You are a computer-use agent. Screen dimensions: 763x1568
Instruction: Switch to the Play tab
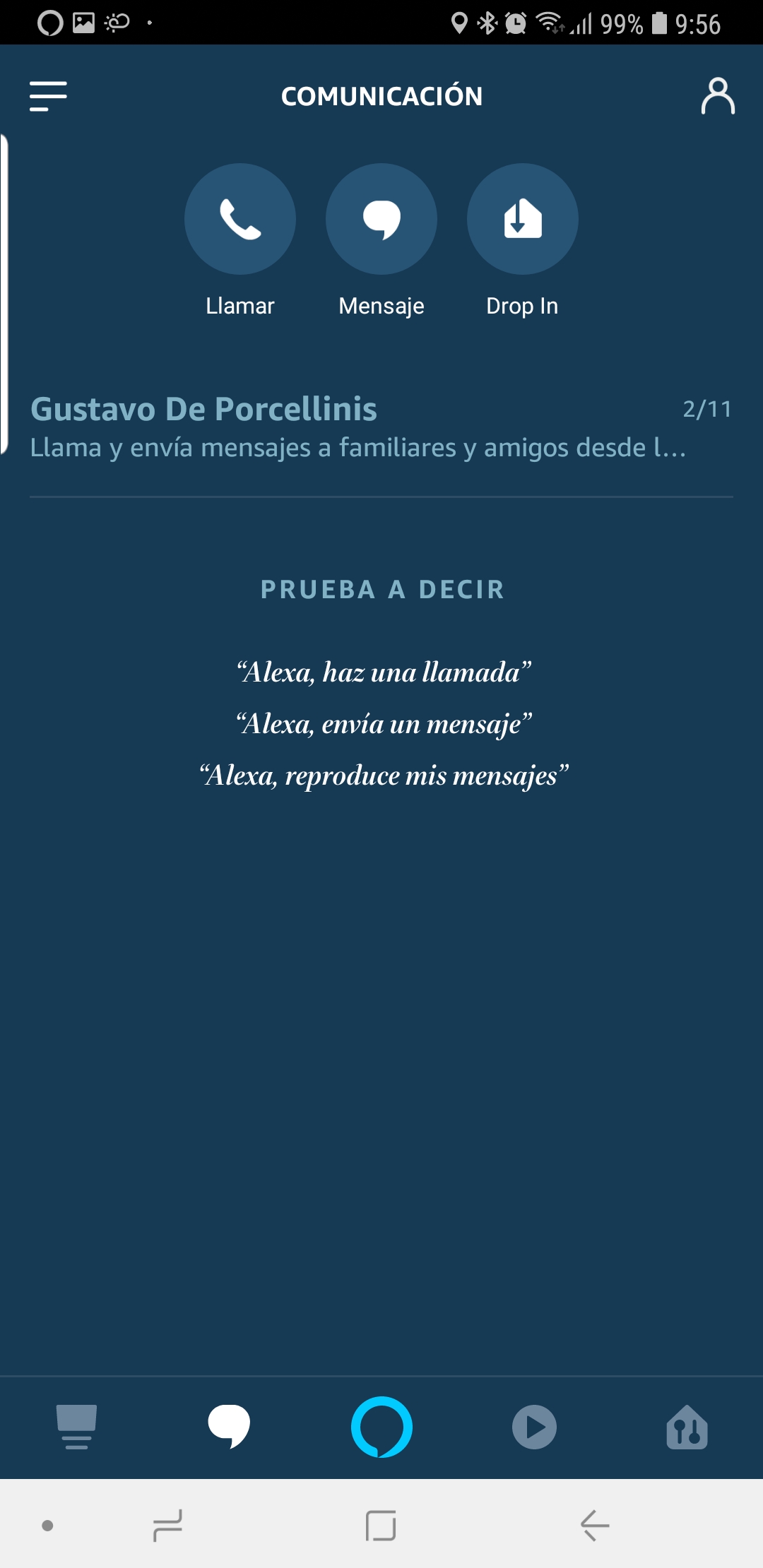tap(534, 1427)
